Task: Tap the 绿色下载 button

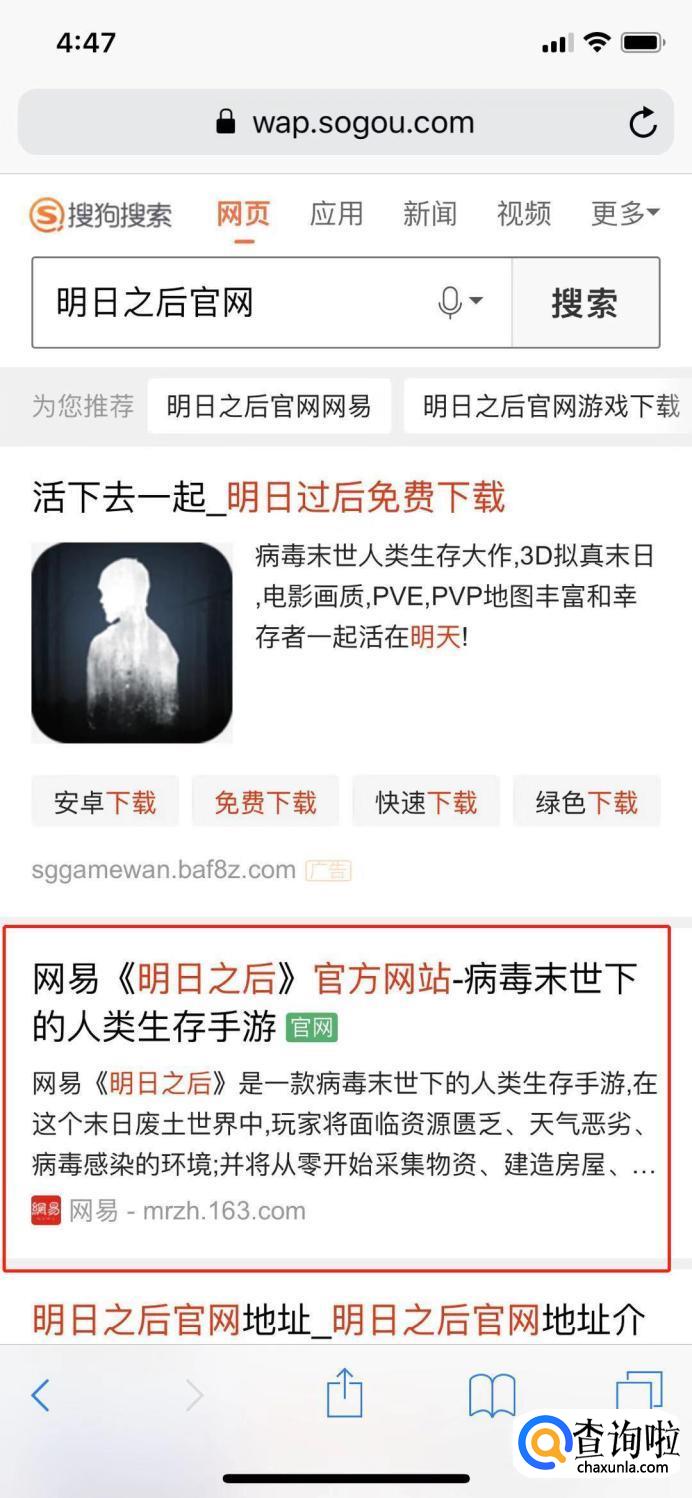Action: (x=586, y=802)
